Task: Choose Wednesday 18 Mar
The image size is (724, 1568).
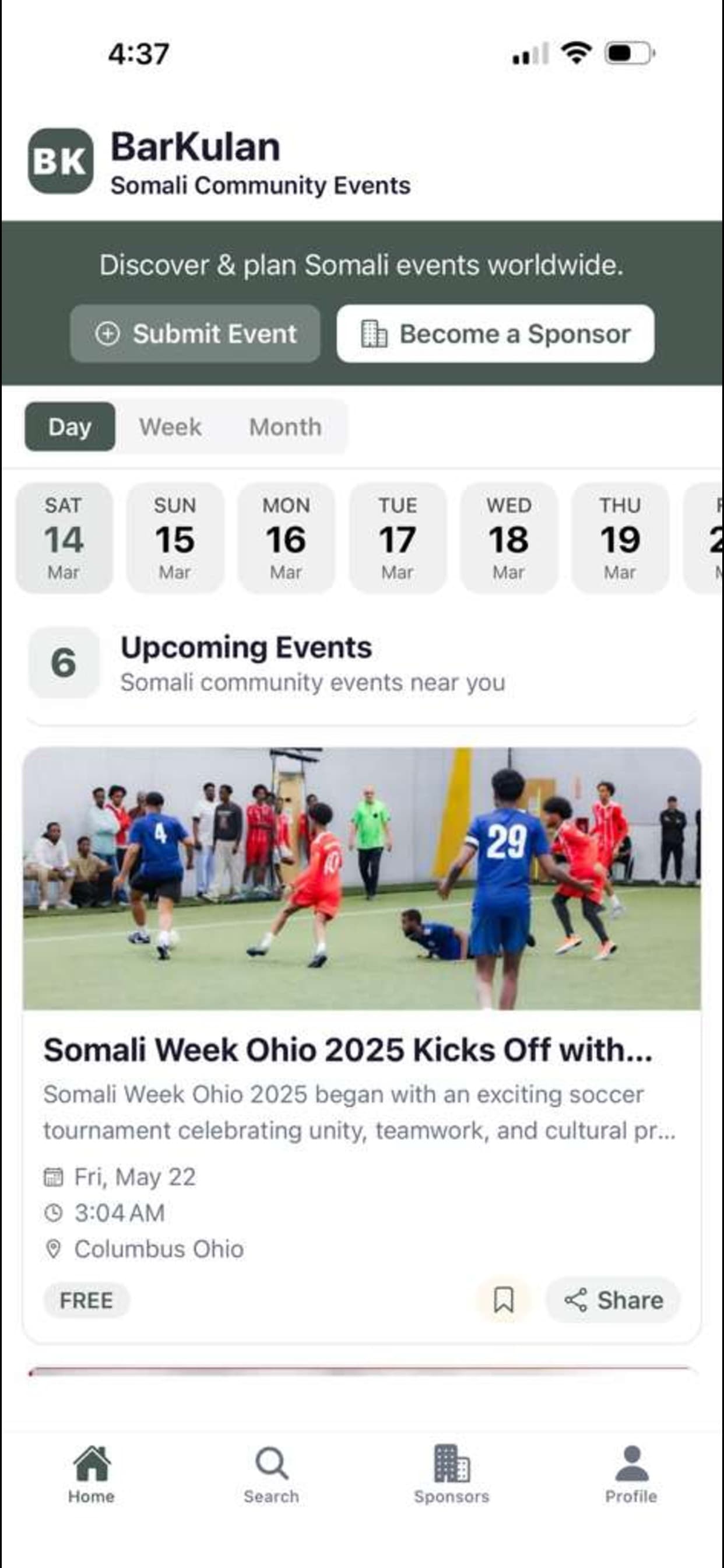Action: pyautogui.click(x=509, y=538)
